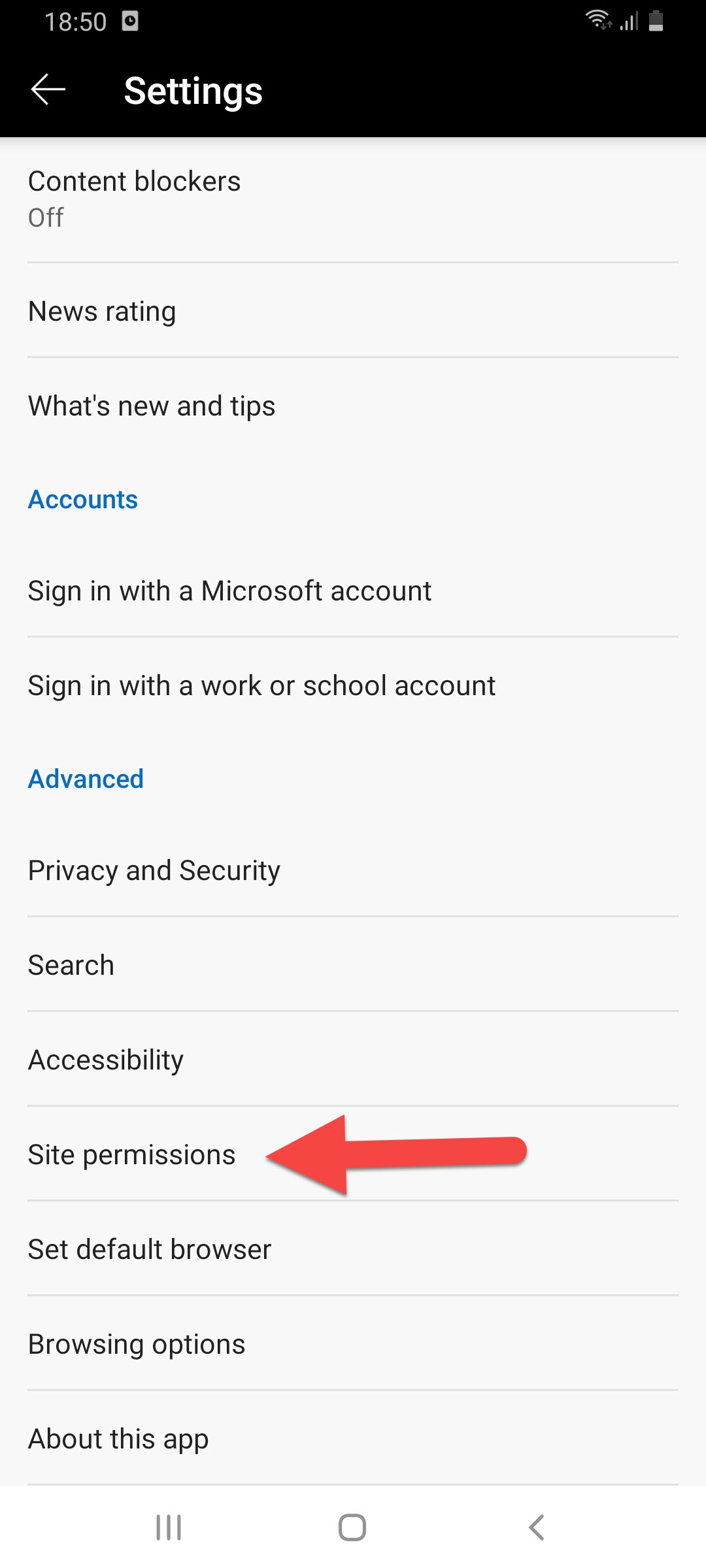Viewport: 706px width, 1568px height.
Task: Sign in with a Microsoft account
Action: tap(229, 591)
